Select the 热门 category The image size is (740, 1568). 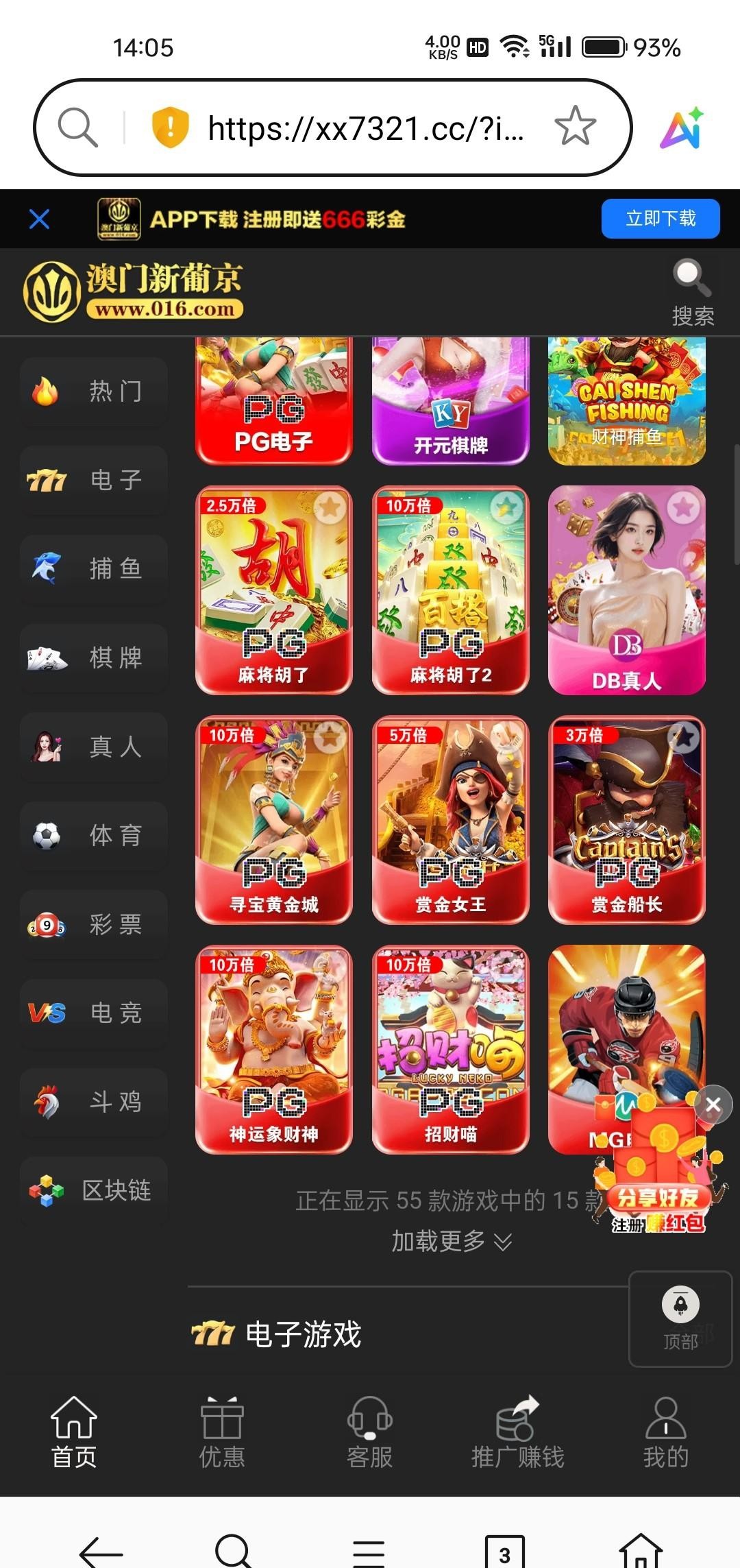[x=94, y=391]
